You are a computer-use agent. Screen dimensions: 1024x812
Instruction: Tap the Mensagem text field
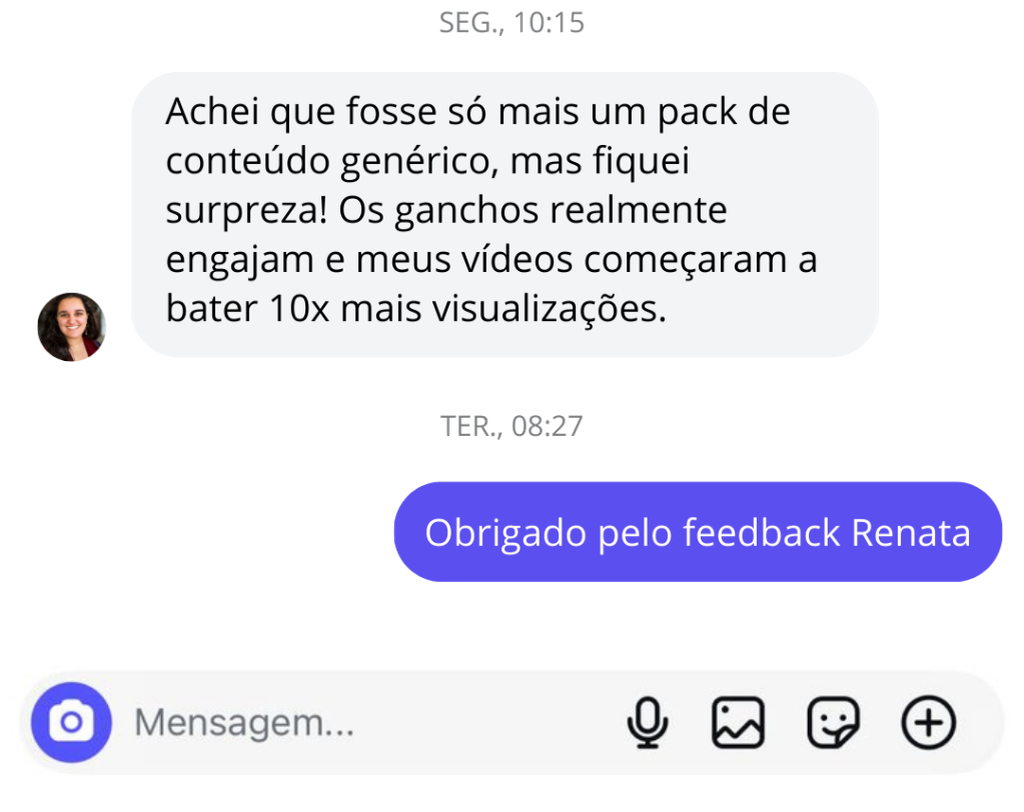(360, 722)
